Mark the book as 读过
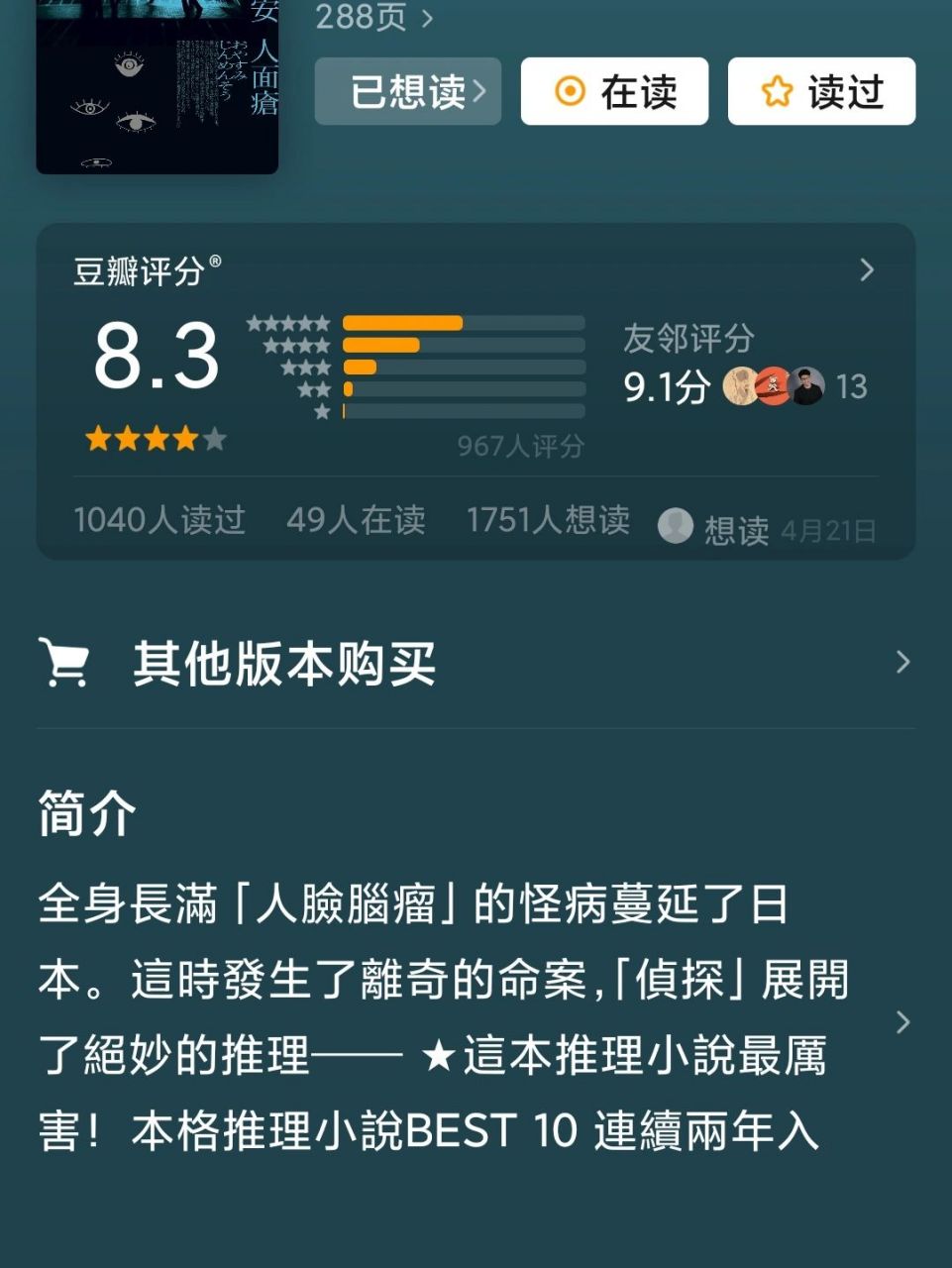This screenshot has width=952, height=1268. (x=820, y=91)
